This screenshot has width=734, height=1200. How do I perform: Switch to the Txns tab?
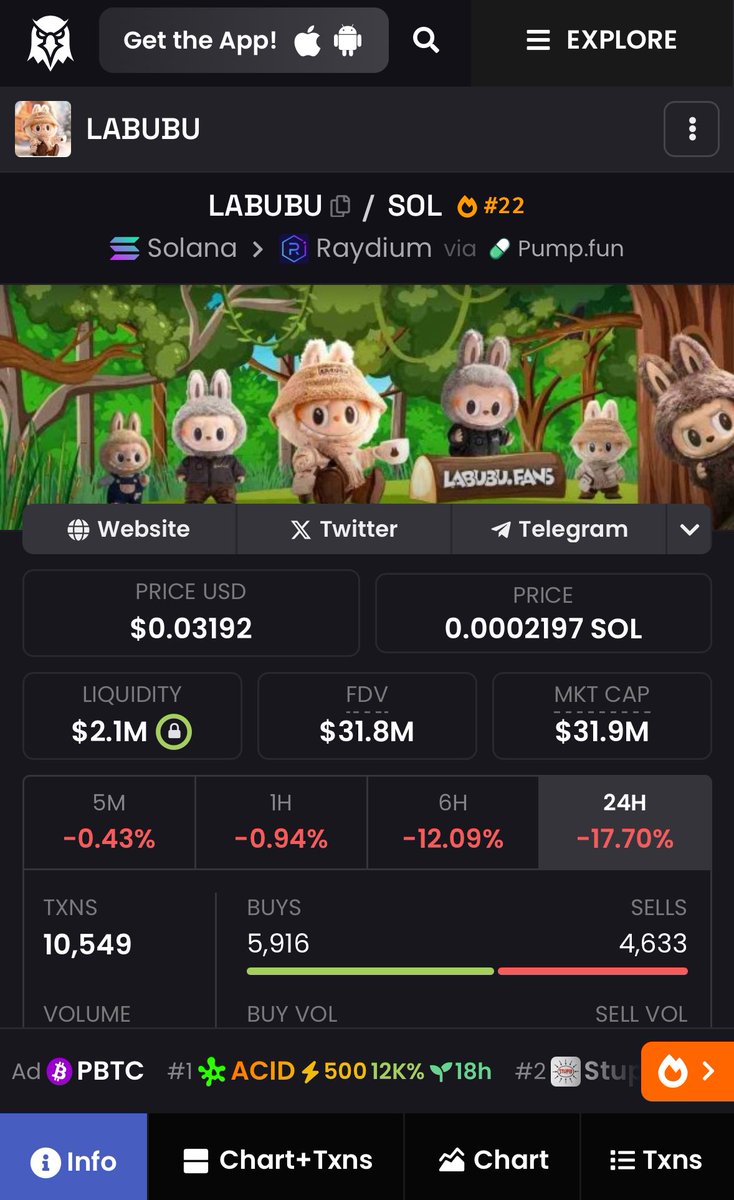tap(656, 1160)
